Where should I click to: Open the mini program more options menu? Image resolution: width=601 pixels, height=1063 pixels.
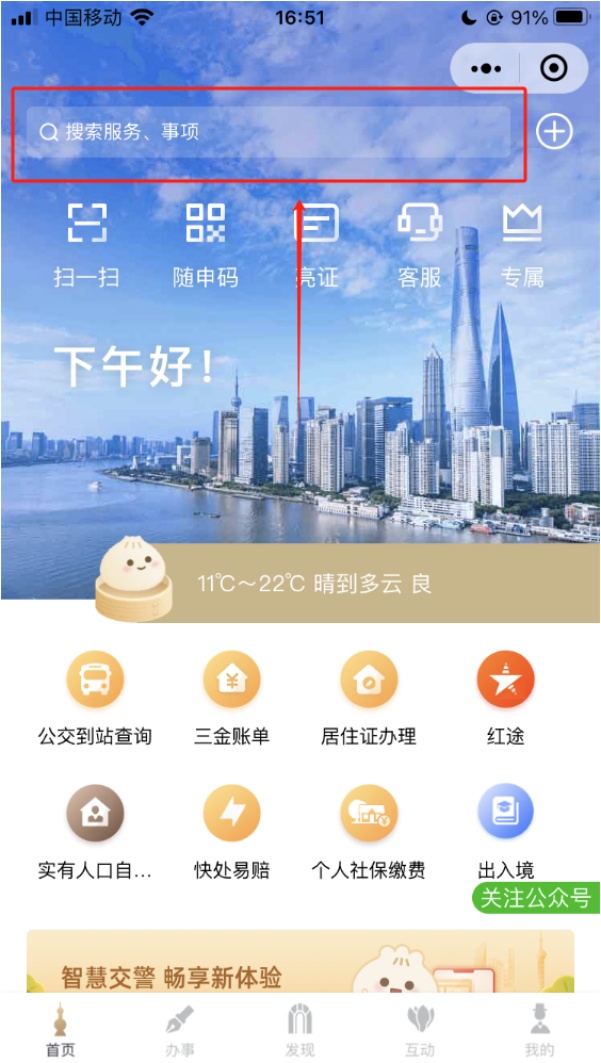point(486,68)
